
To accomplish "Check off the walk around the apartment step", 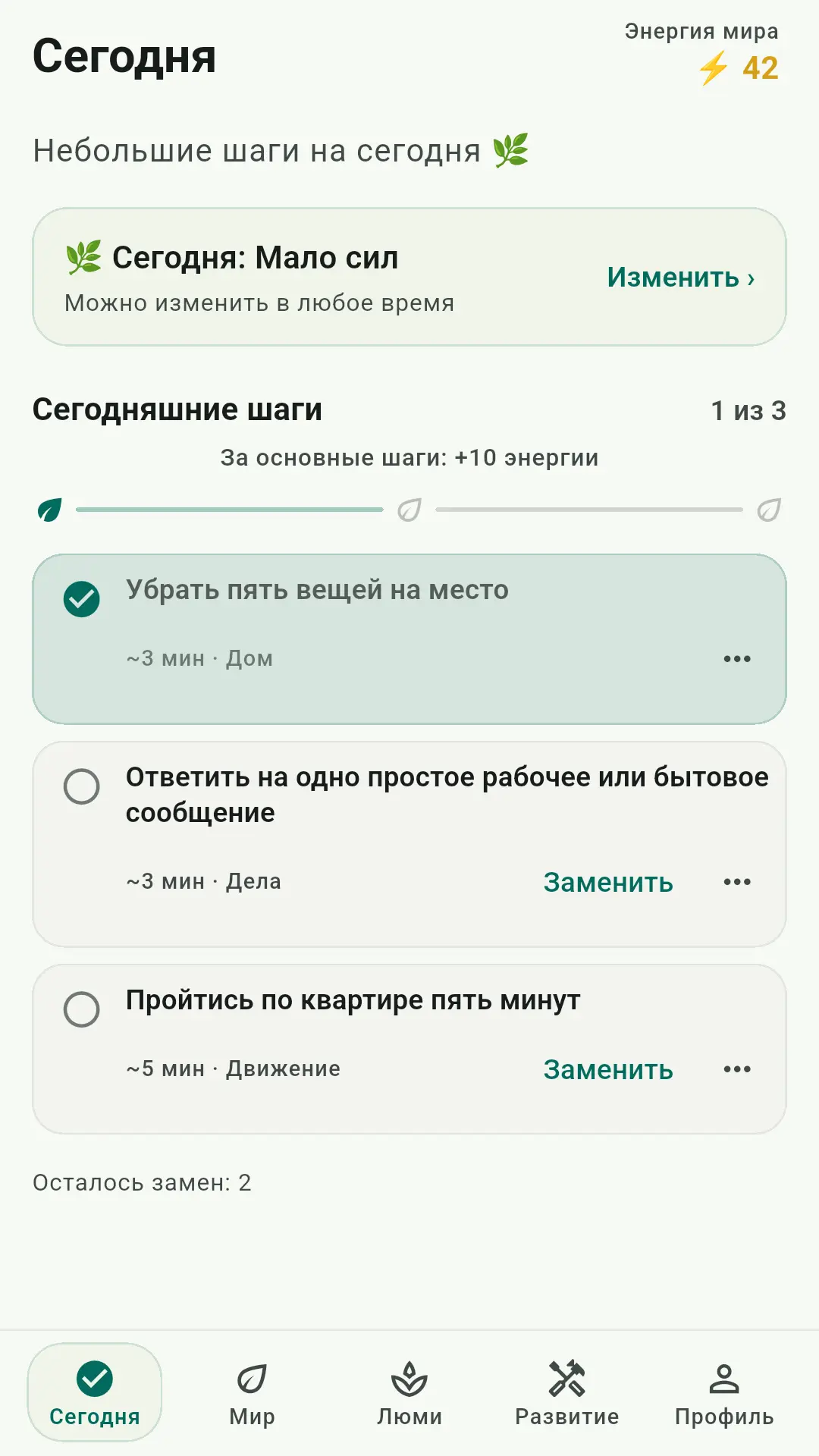I will tap(82, 1009).
